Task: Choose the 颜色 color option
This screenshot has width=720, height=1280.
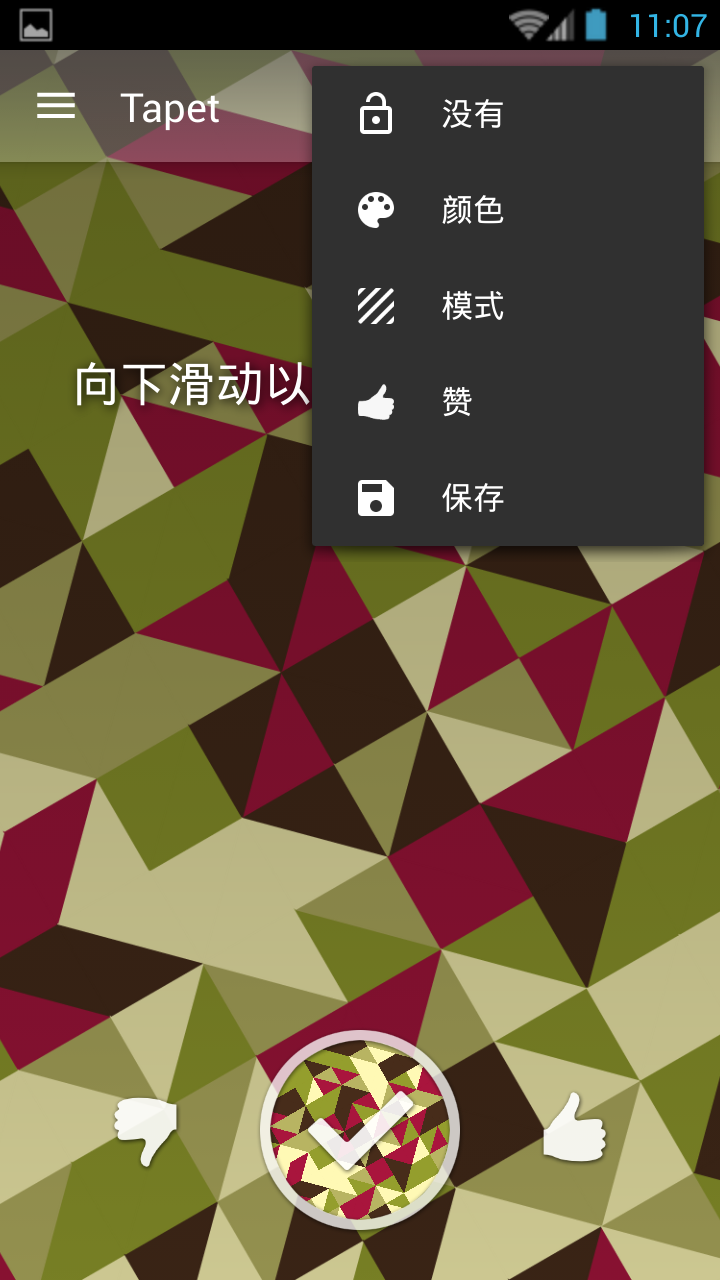Action: [507, 210]
